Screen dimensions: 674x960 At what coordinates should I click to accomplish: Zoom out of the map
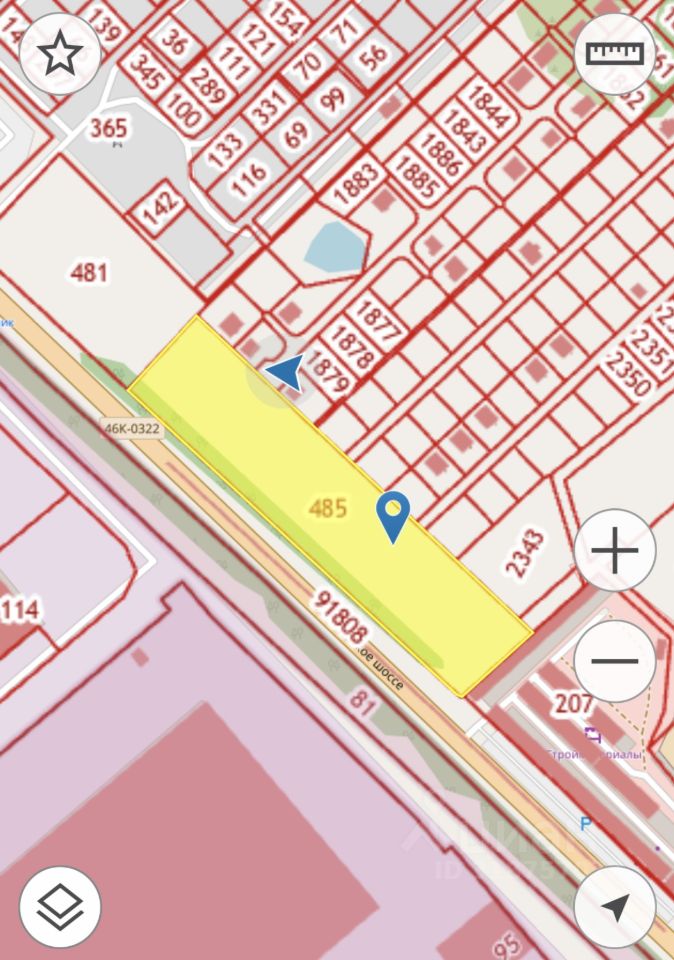click(615, 661)
